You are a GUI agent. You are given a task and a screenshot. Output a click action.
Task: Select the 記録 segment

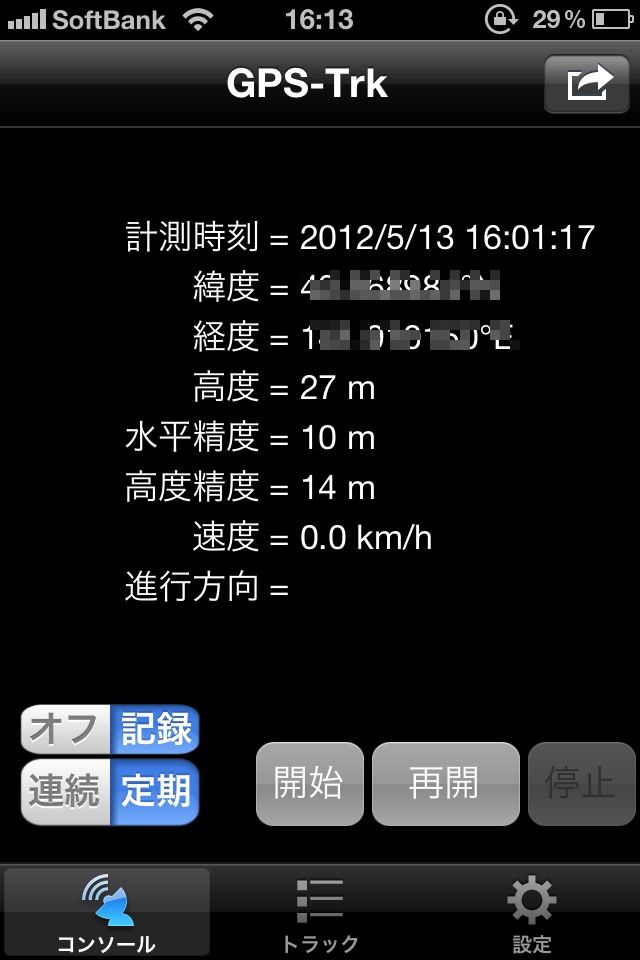click(x=155, y=730)
